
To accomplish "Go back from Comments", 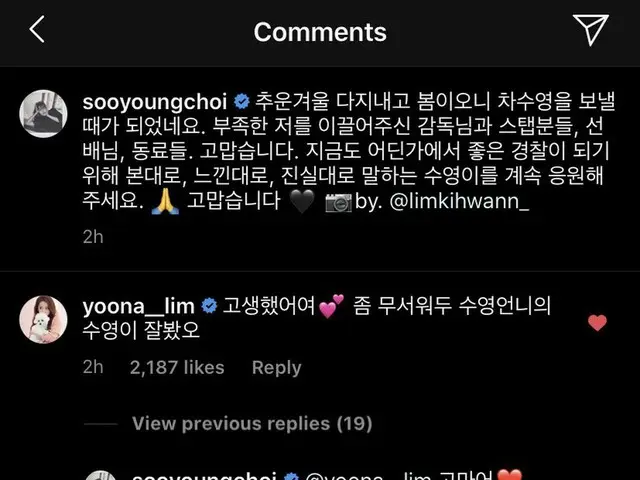I will tap(37, 30).
